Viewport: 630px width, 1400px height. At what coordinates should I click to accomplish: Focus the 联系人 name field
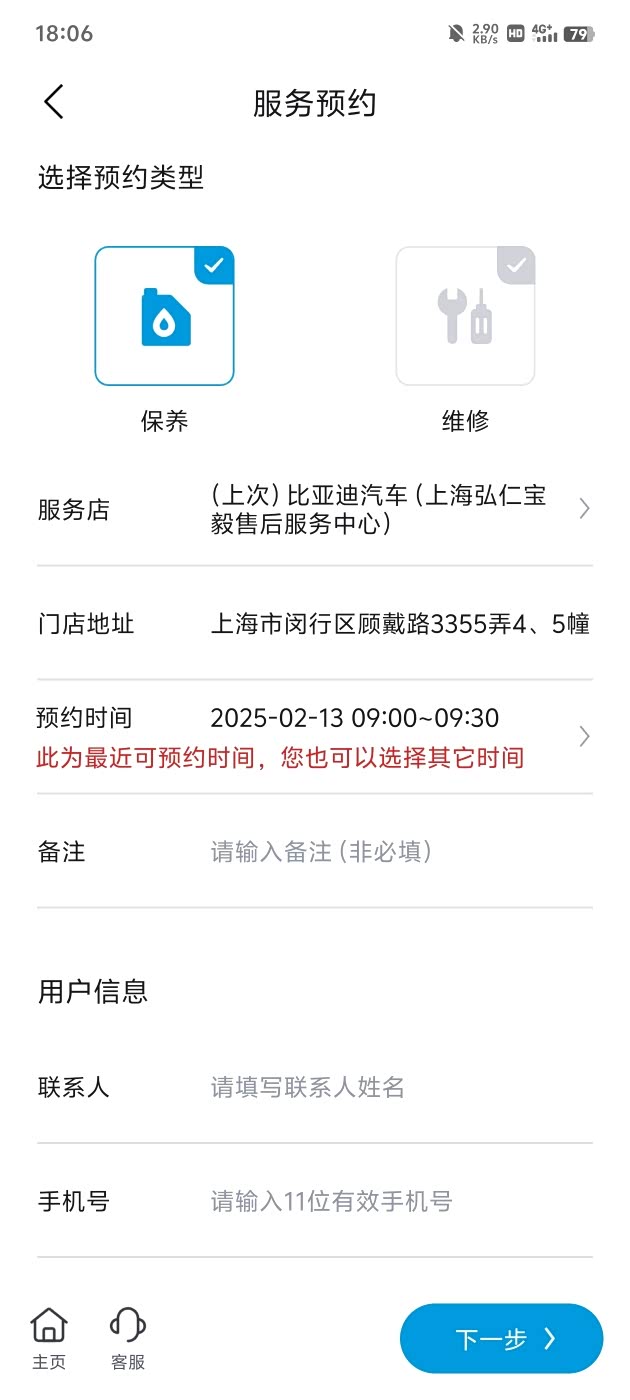coord(400,1087)
